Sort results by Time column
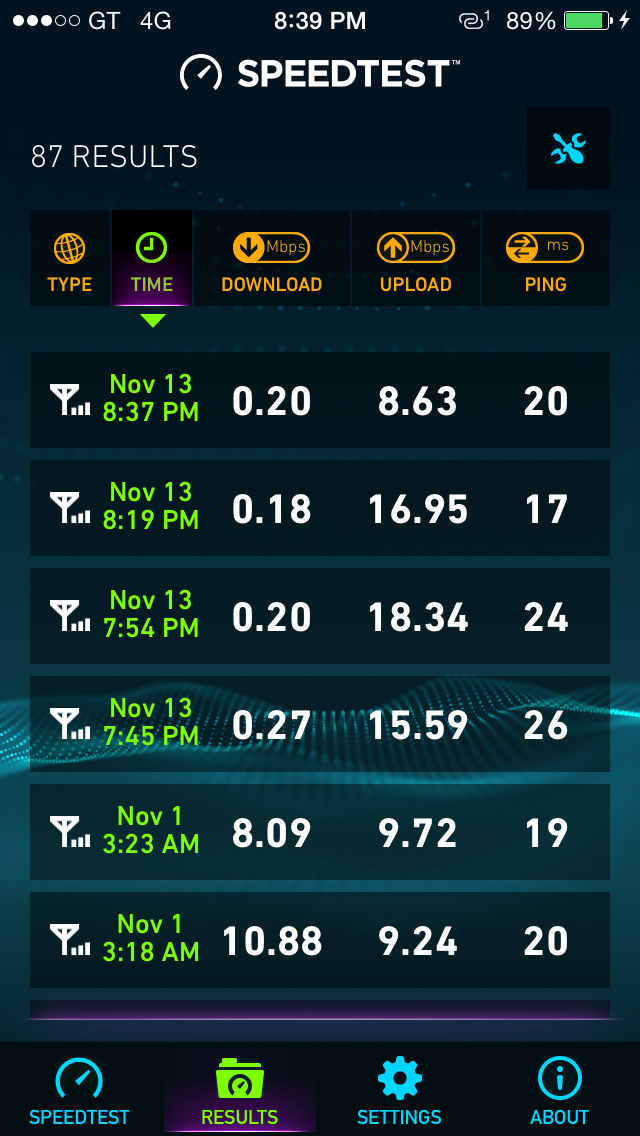This screenshot has width=640, height=1136. [x=152, y=258]
